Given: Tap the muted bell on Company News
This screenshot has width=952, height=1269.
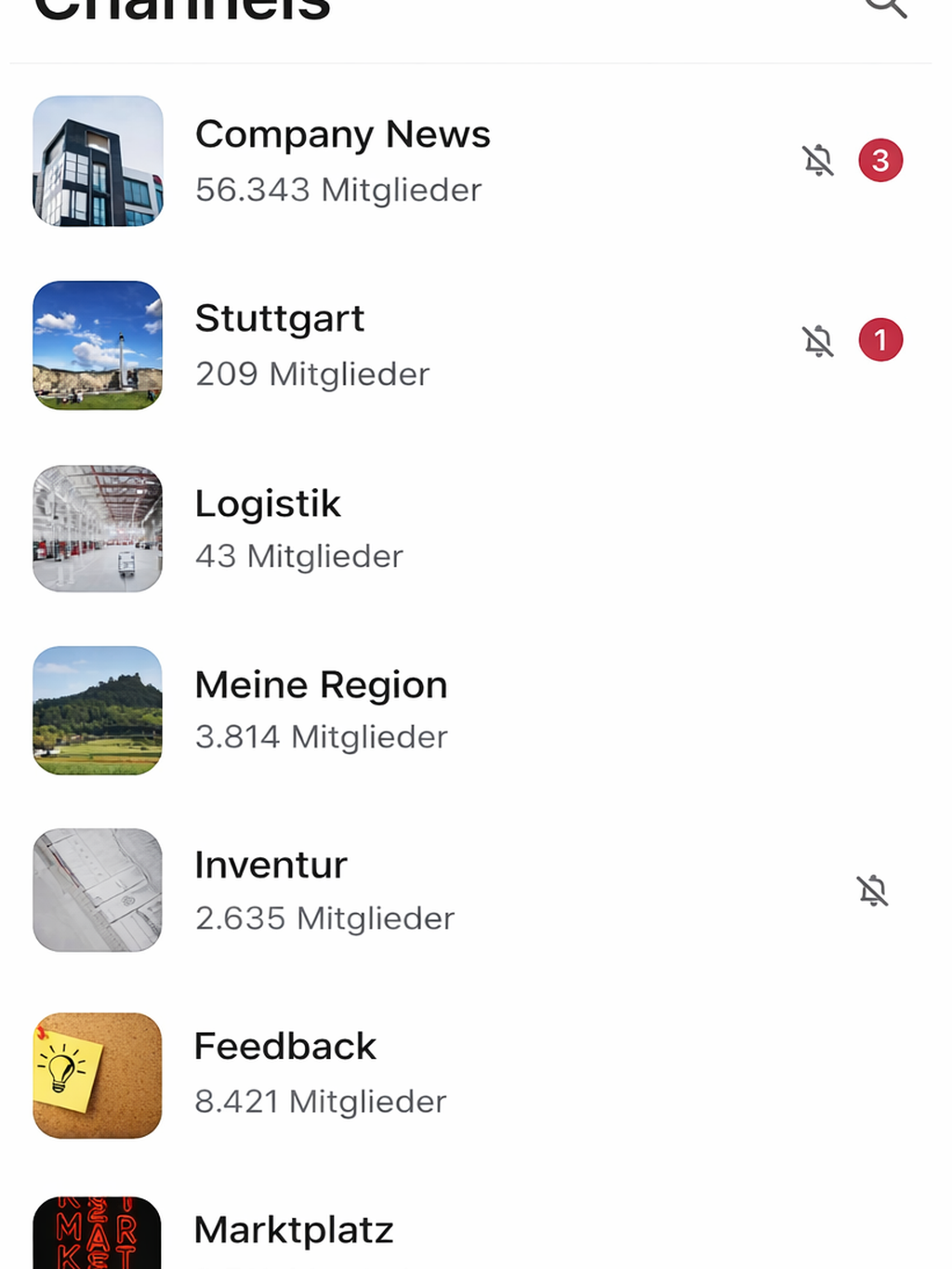Looking at the screenshot, I should point(818,161).
